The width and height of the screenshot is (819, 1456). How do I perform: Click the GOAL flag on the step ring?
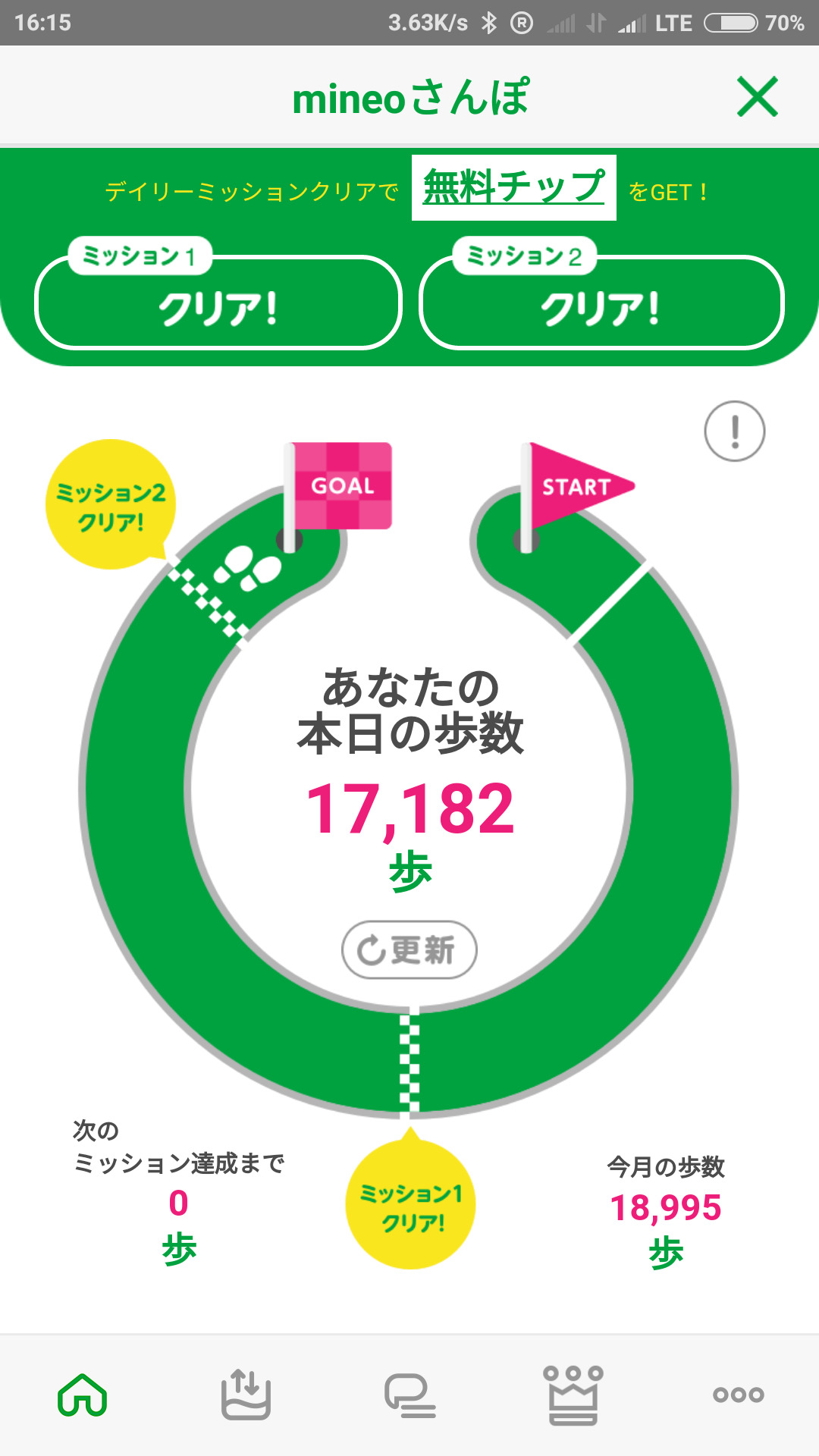340,486
